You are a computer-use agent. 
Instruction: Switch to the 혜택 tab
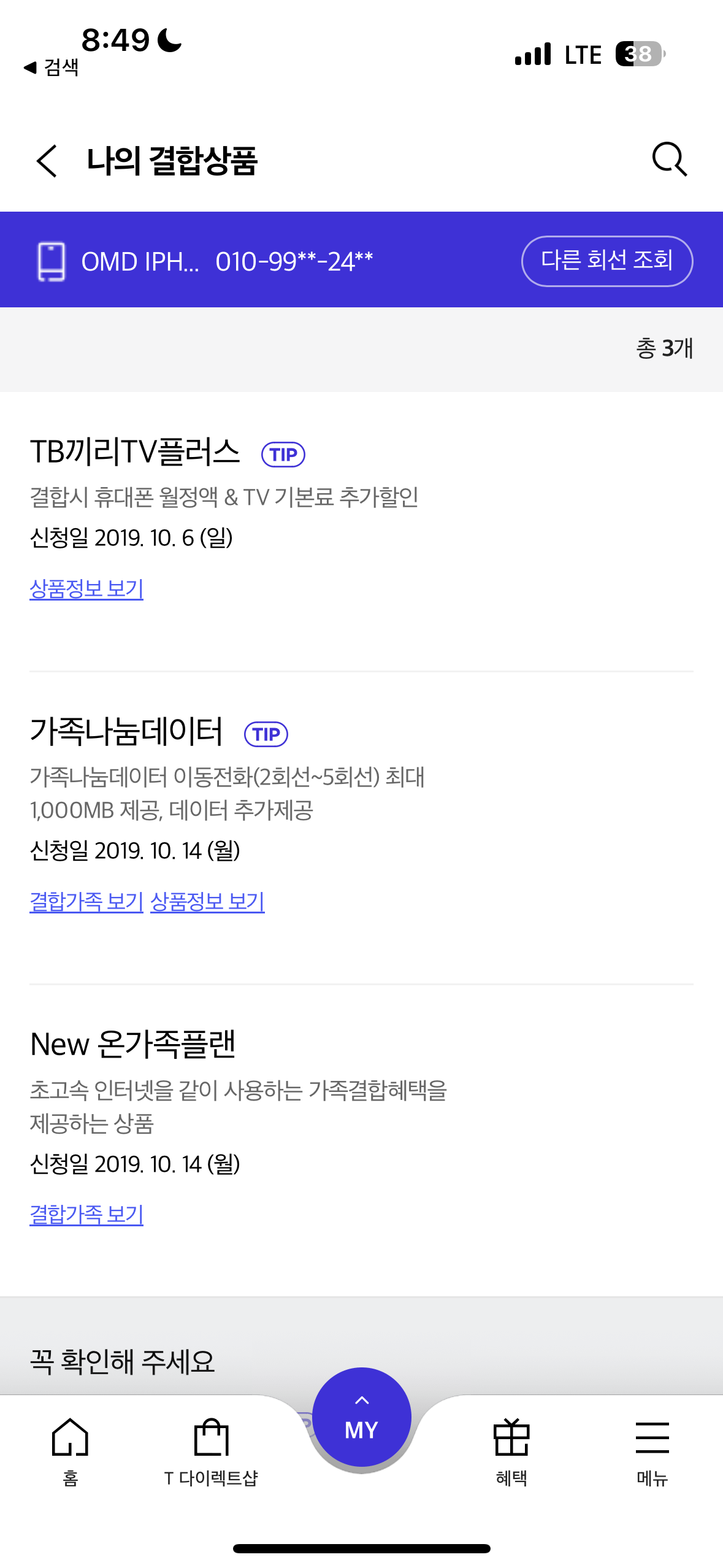click(x=511, y=1451)
